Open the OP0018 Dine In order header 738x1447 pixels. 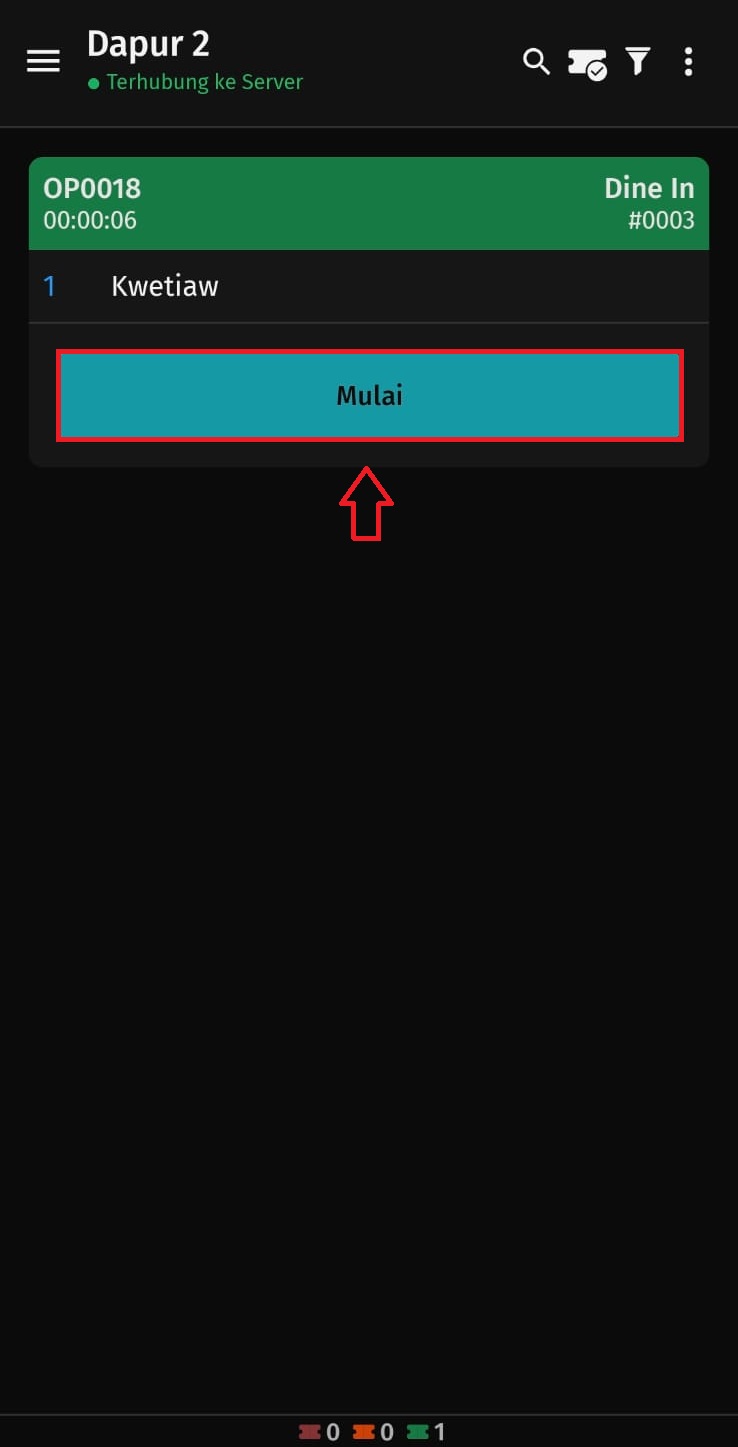click(x=369, y=203)
